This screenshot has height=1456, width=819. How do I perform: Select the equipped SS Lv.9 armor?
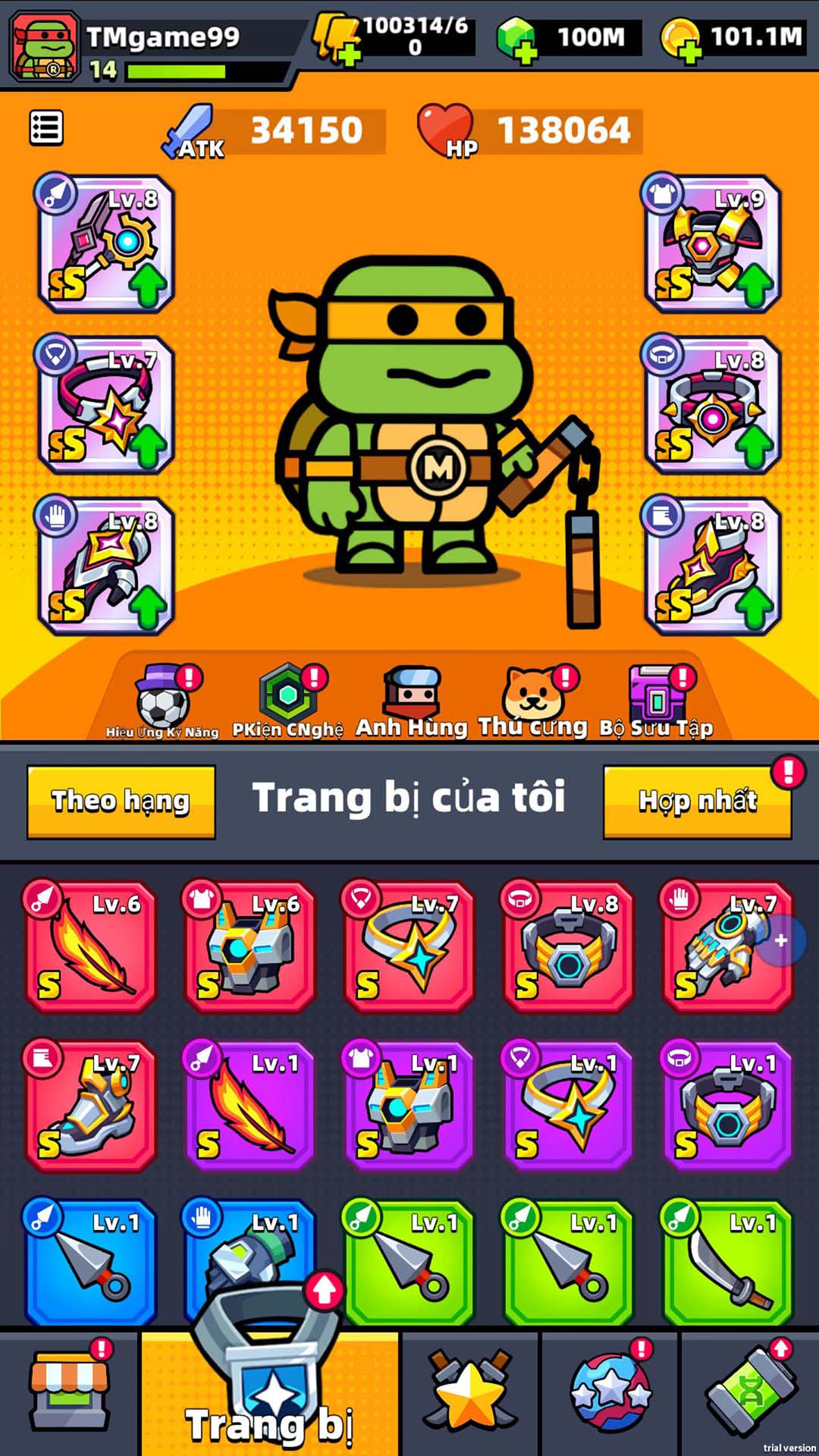point(712,244)
